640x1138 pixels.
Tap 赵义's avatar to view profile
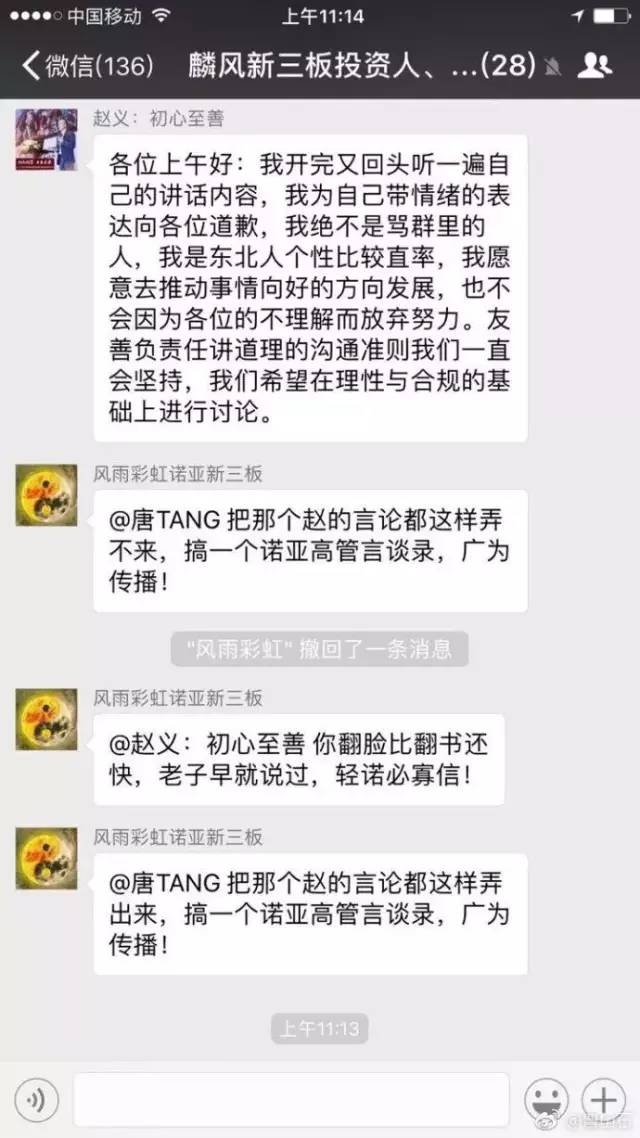point(46,139)
